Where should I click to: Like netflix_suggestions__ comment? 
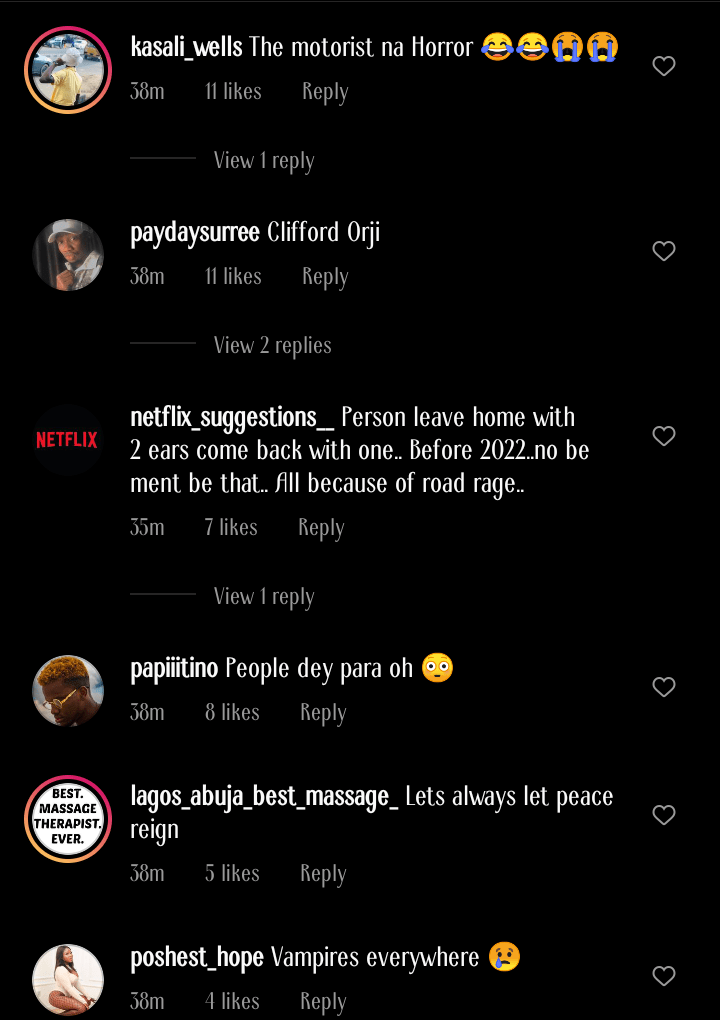pyautogui.click(x=663, y=436)
